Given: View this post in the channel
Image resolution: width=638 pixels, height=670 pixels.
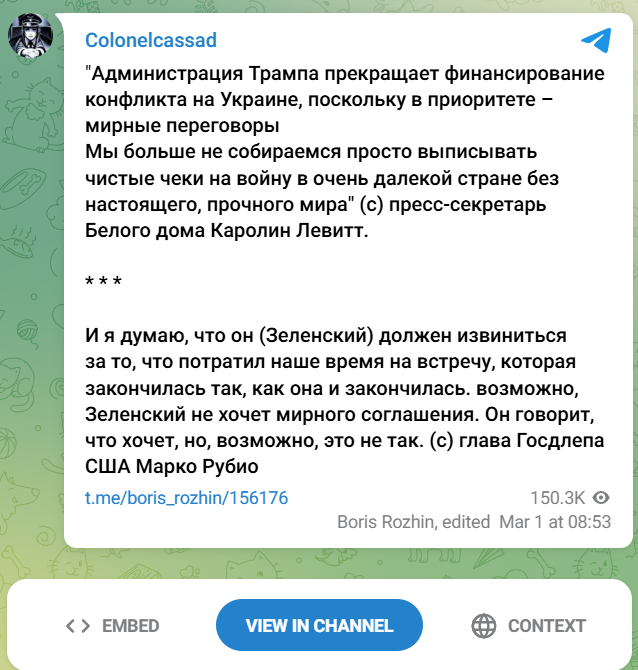Looking at the screenshot, I should click(x=319, y=626).
